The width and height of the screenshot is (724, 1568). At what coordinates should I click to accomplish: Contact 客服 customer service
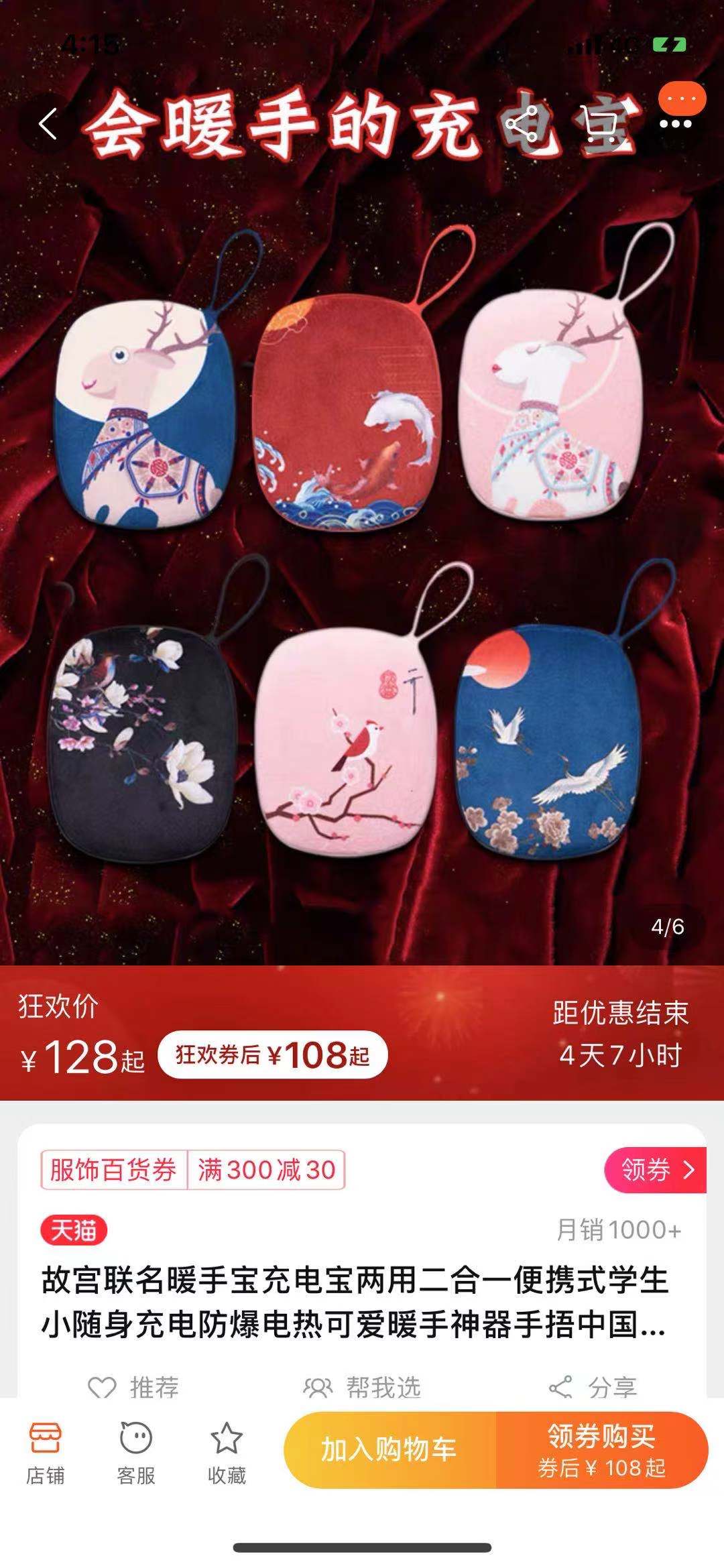[136, 1452]
